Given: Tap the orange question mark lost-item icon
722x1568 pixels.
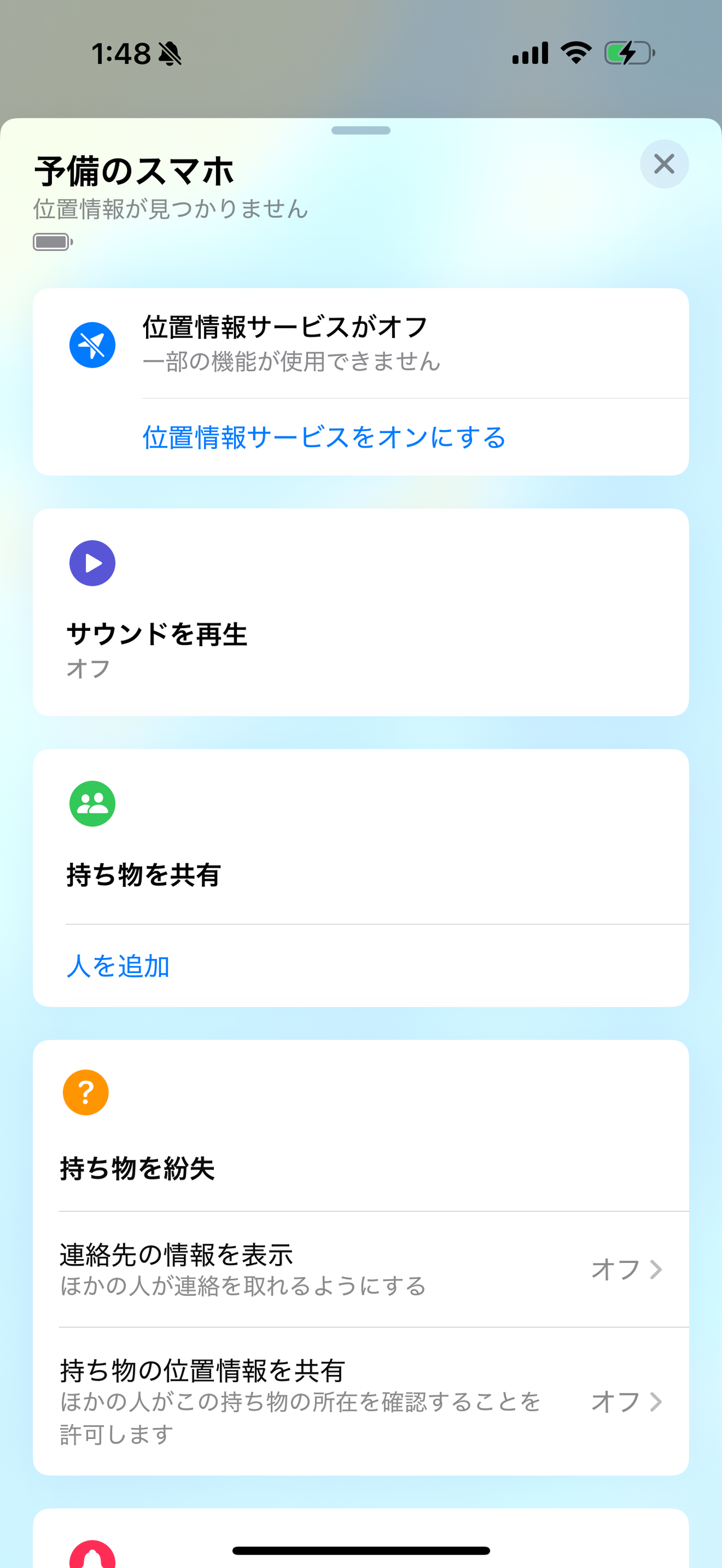Looking at the screenshot, I should coord(85,1092).
